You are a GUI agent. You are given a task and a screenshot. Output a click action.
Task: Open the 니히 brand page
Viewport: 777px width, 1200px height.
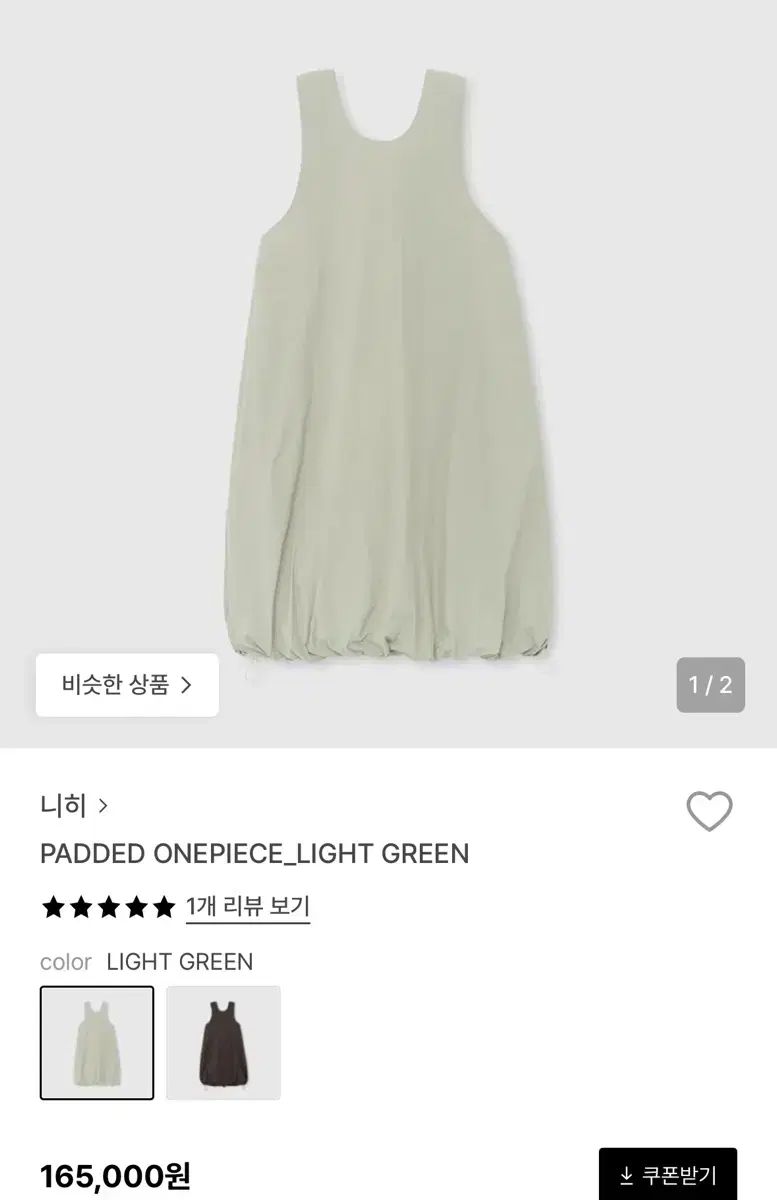point(74,805)
